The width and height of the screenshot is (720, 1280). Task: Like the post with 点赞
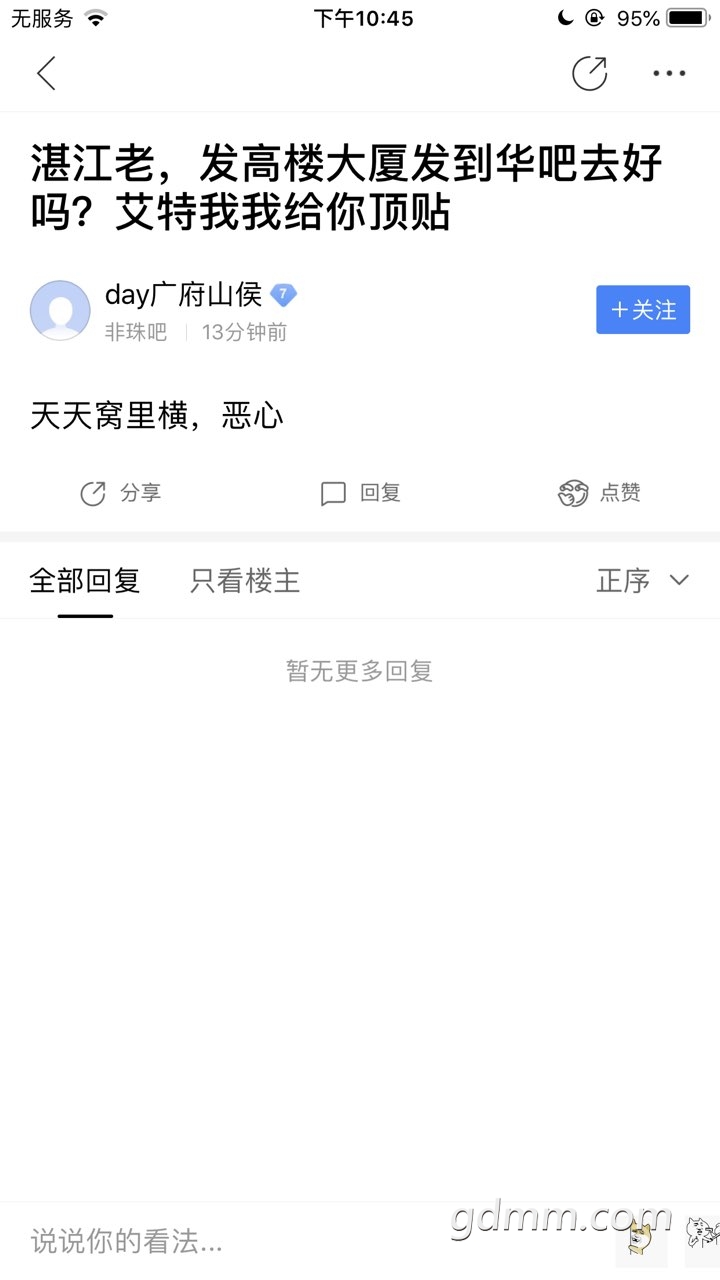tap(599, 493)
